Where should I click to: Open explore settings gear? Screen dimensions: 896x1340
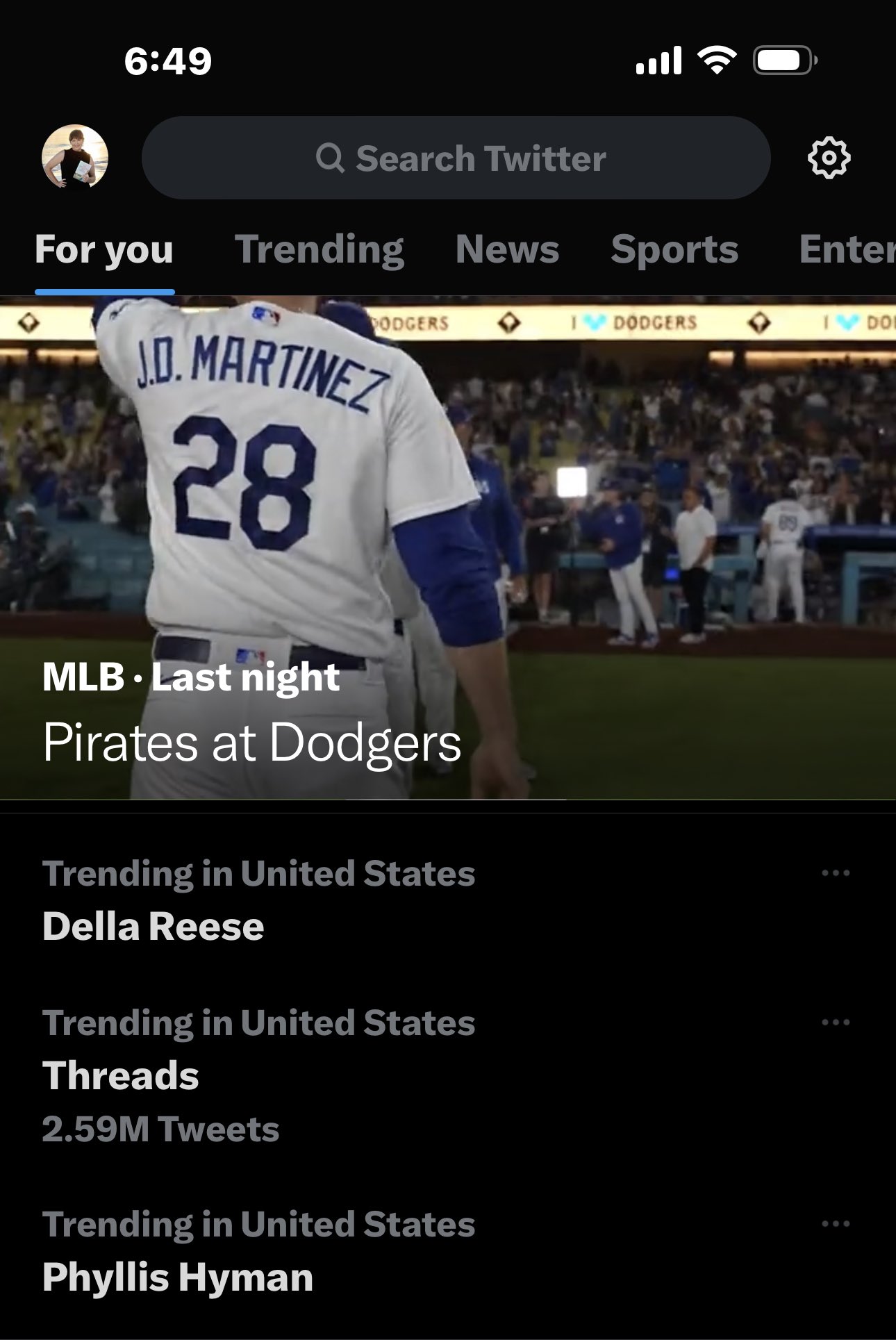[829, 158]
